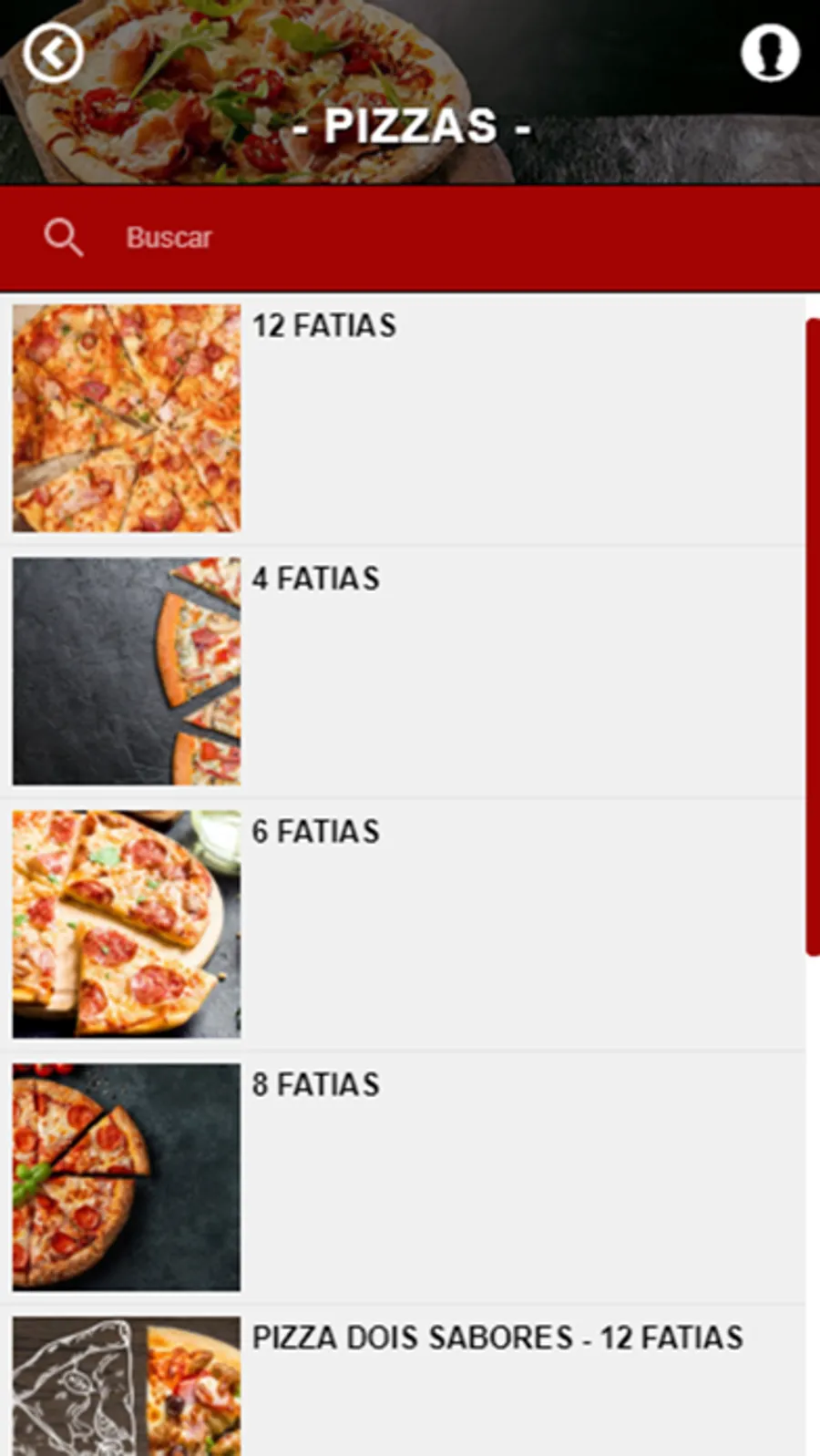This screenshot has width=820, height=1456.
Task: Open the 8 FATIAS pizza item
Action: [x=315, y=1085]
